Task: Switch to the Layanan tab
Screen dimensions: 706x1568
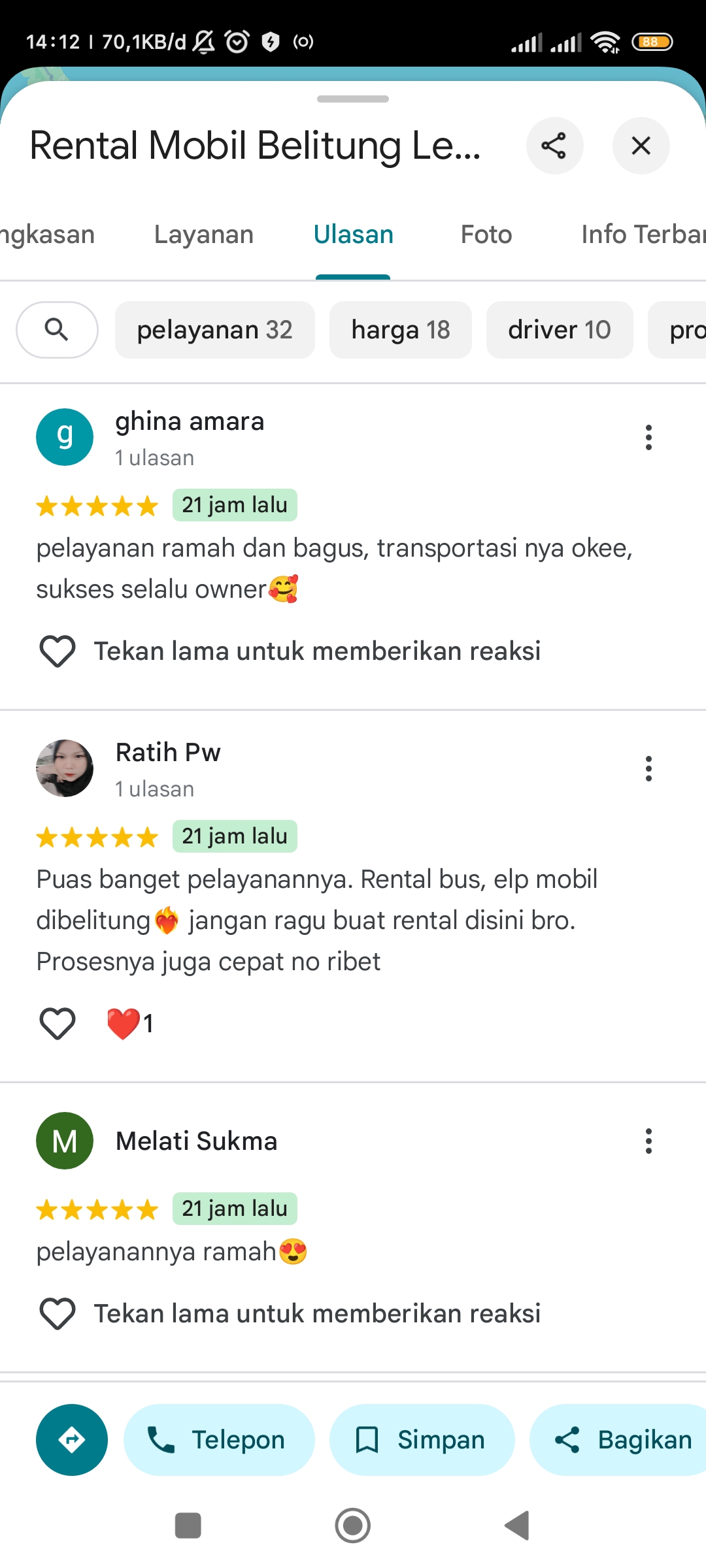Action: [x=204, y=235]
